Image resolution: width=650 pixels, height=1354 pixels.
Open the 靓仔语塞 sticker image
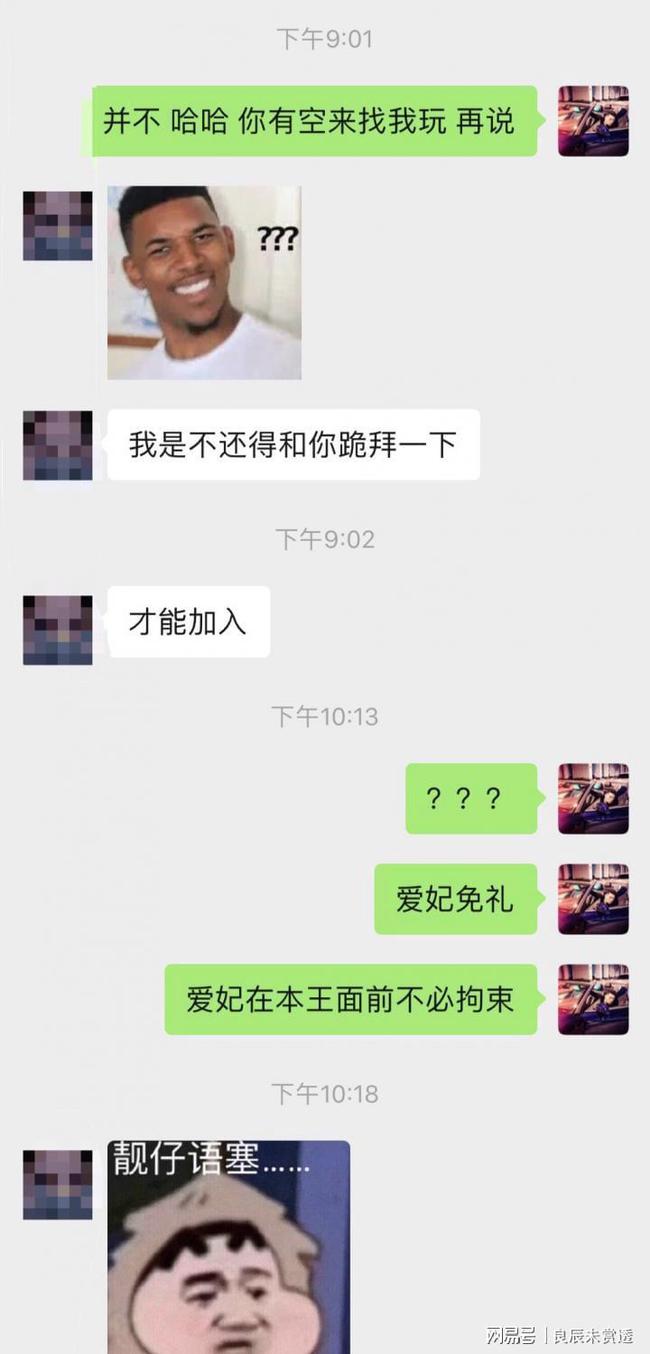[x=228, y=1245]
